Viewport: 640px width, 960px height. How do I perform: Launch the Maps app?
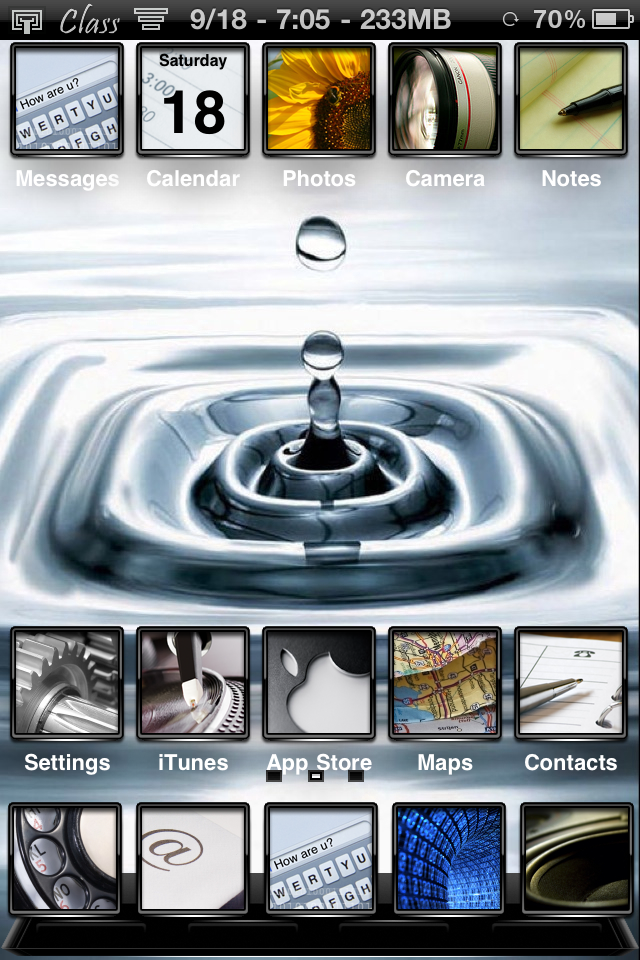coord(445,684)
